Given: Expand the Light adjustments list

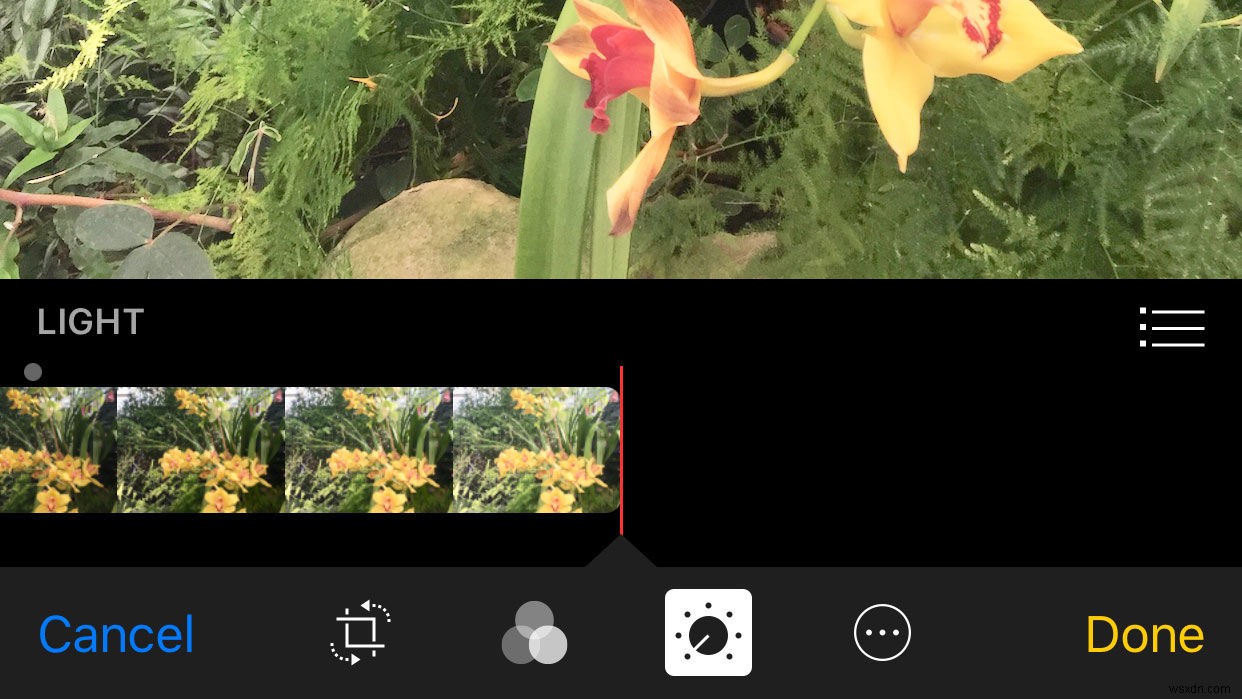Looking at the screenshot, I should pos(1172,327).
